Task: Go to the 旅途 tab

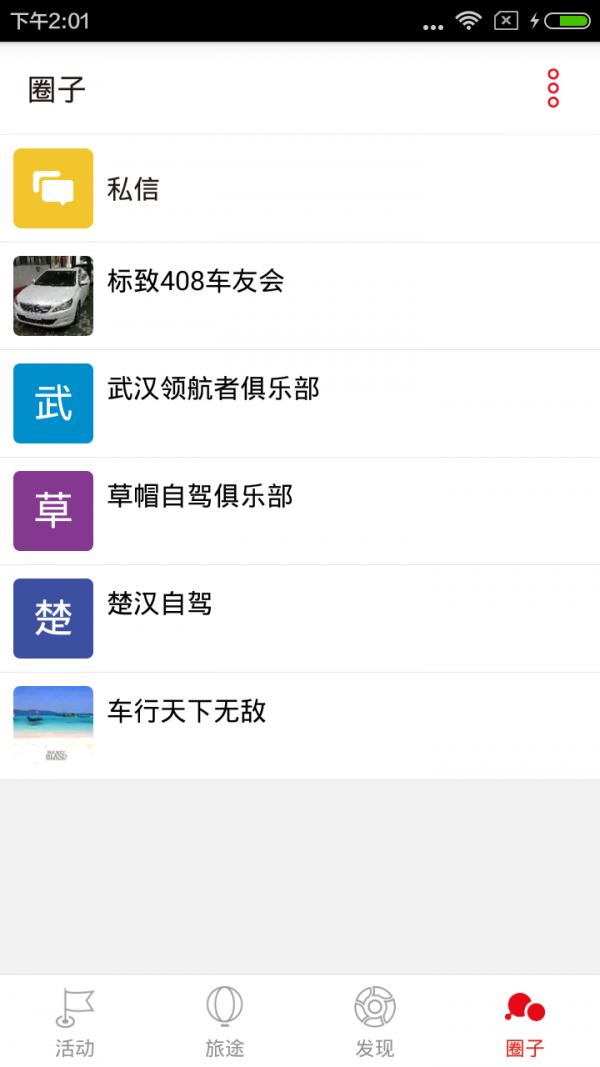Action: [225, 1021]
